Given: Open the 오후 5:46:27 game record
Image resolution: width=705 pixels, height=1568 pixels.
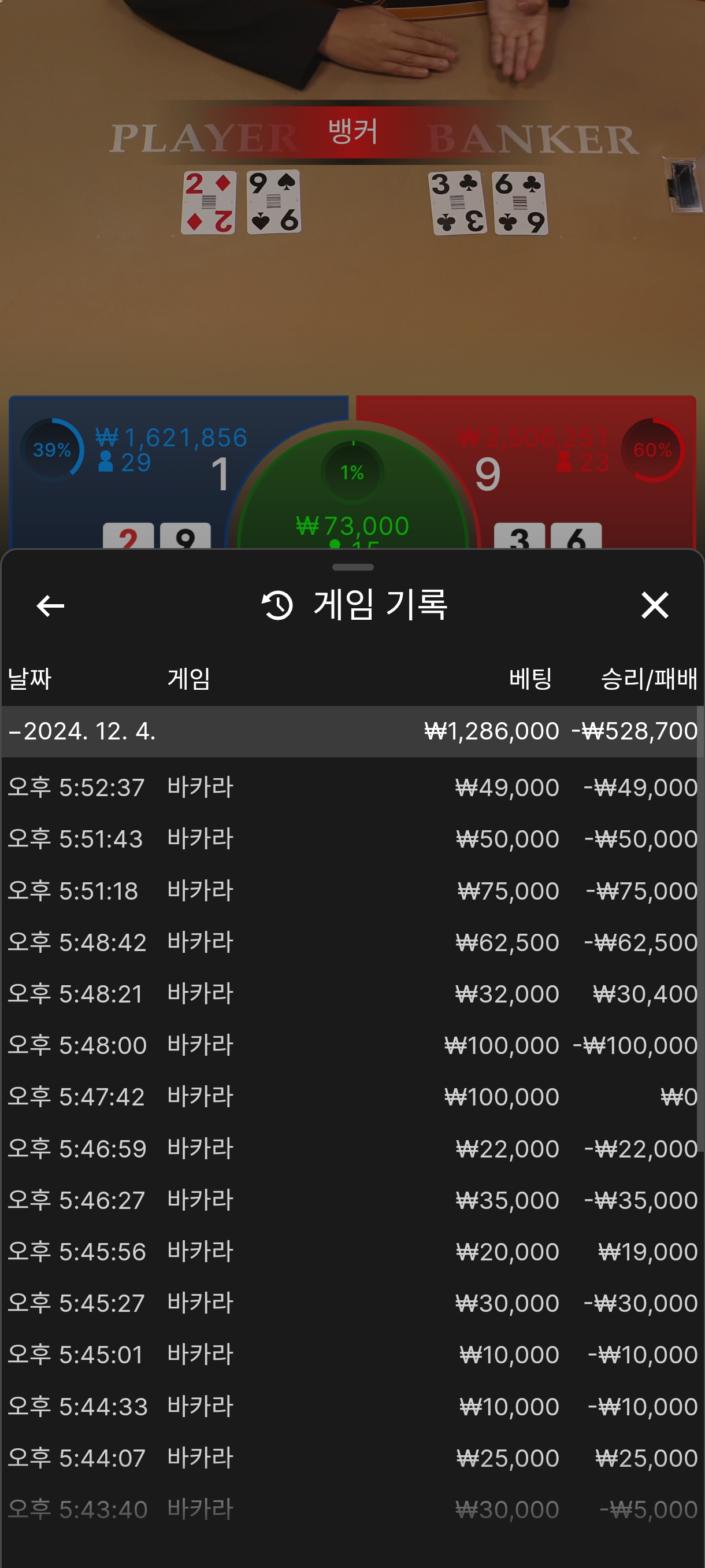Looking at the screenshot, I should [352, 1200].
